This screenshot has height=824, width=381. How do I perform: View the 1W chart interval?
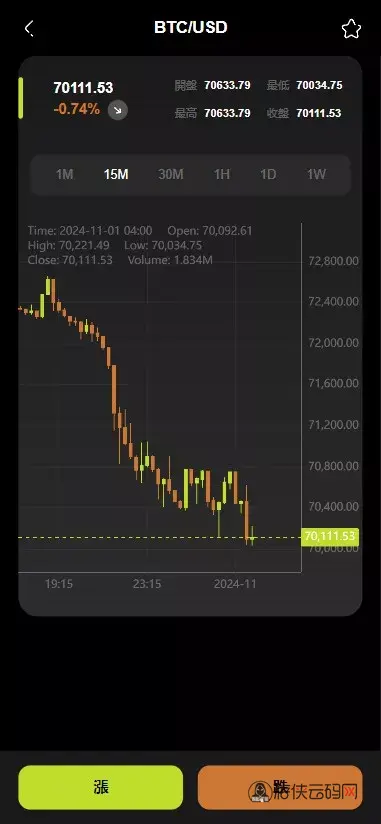(316, 174)
